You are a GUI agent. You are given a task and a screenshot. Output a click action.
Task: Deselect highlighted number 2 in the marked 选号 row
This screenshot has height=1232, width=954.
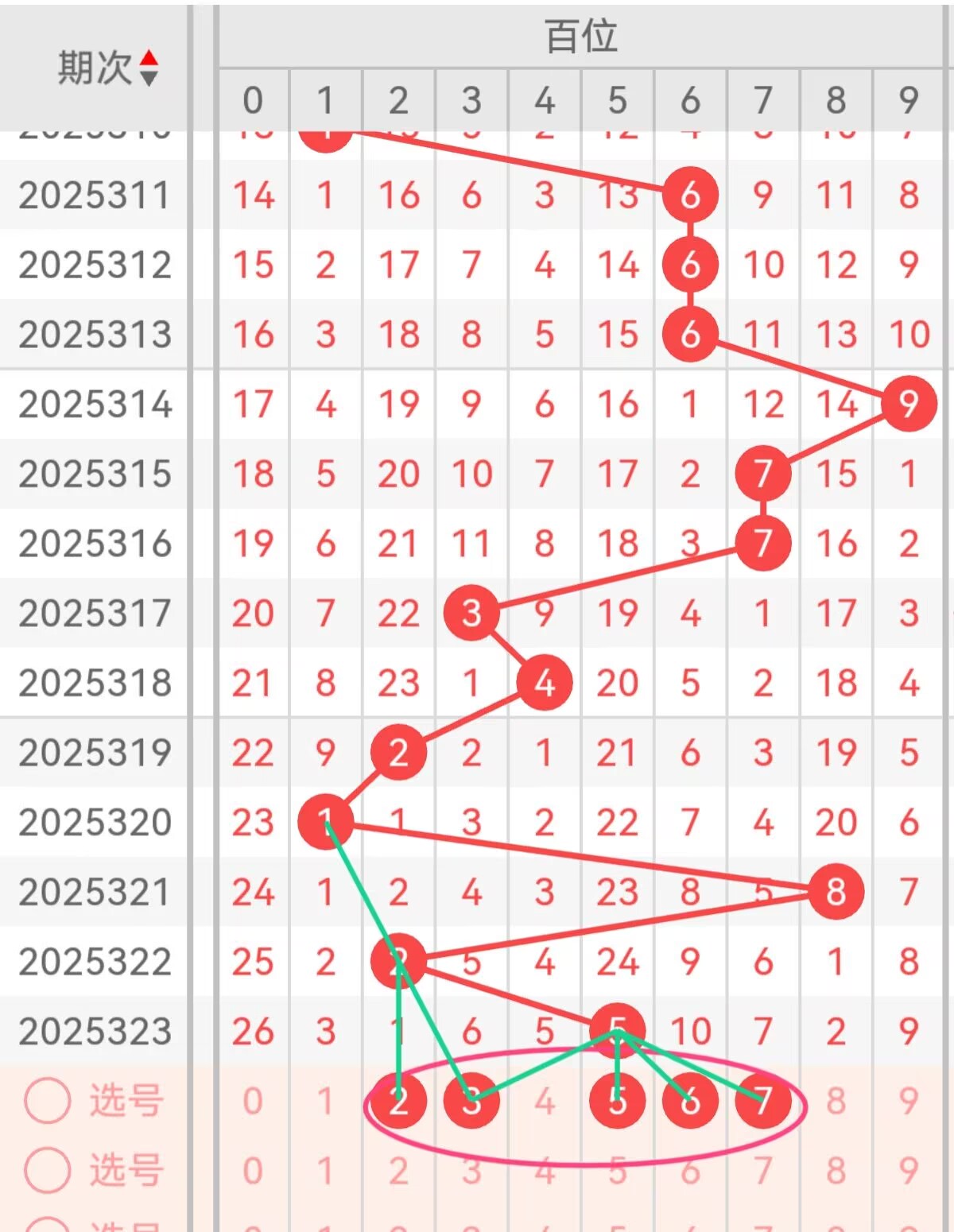(398, 1101)
